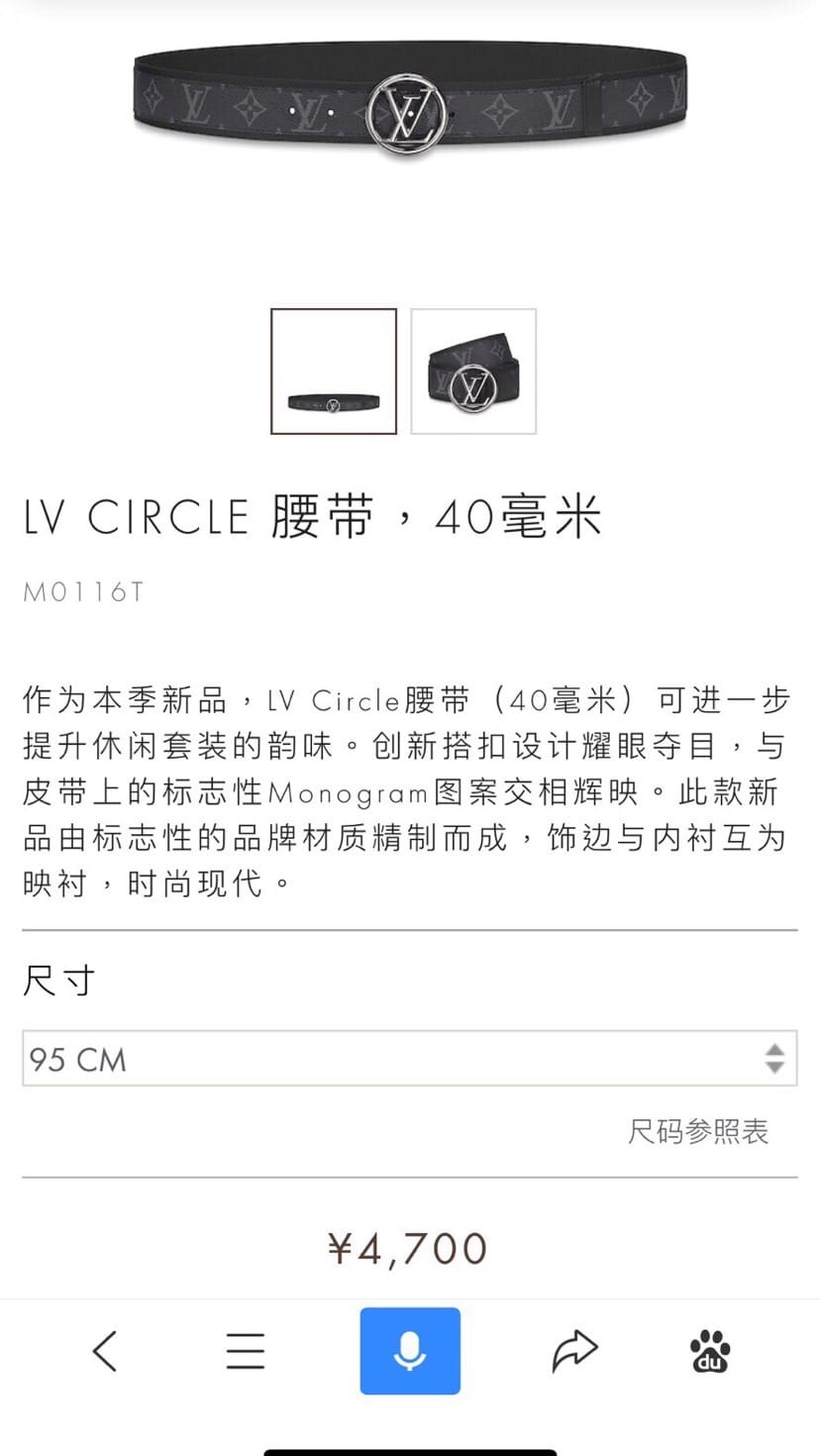The image size is (820, 1456).
Task: Select the flat belt thumbnail image
Action: (x=334, y=371)
